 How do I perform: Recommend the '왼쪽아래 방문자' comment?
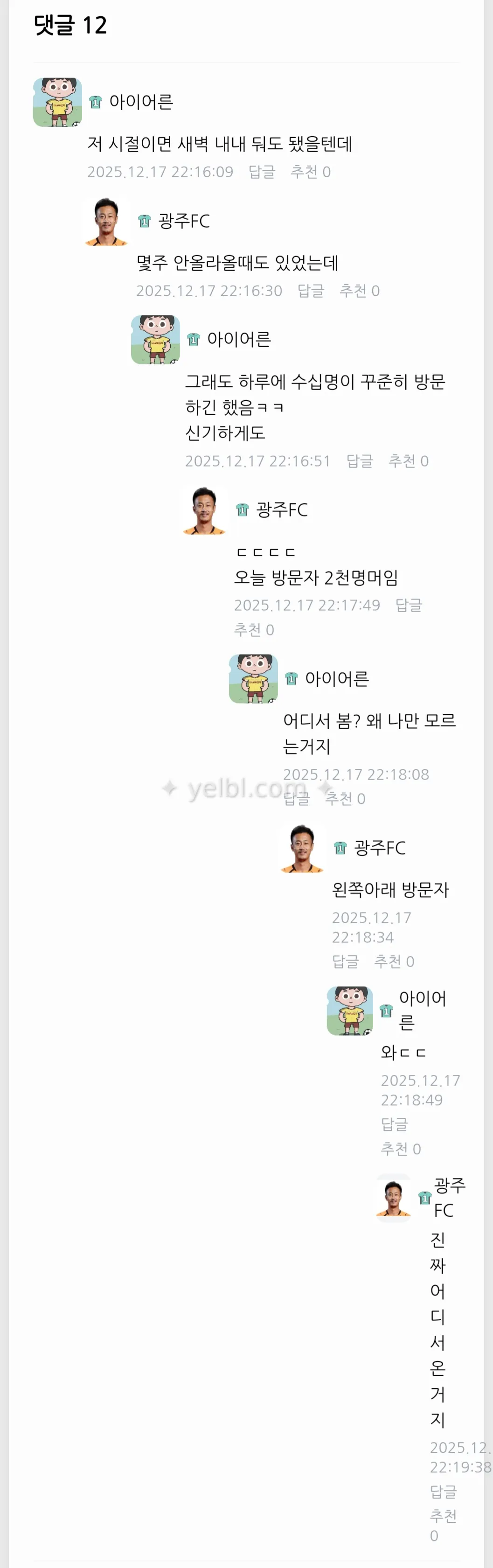(394, 962)
